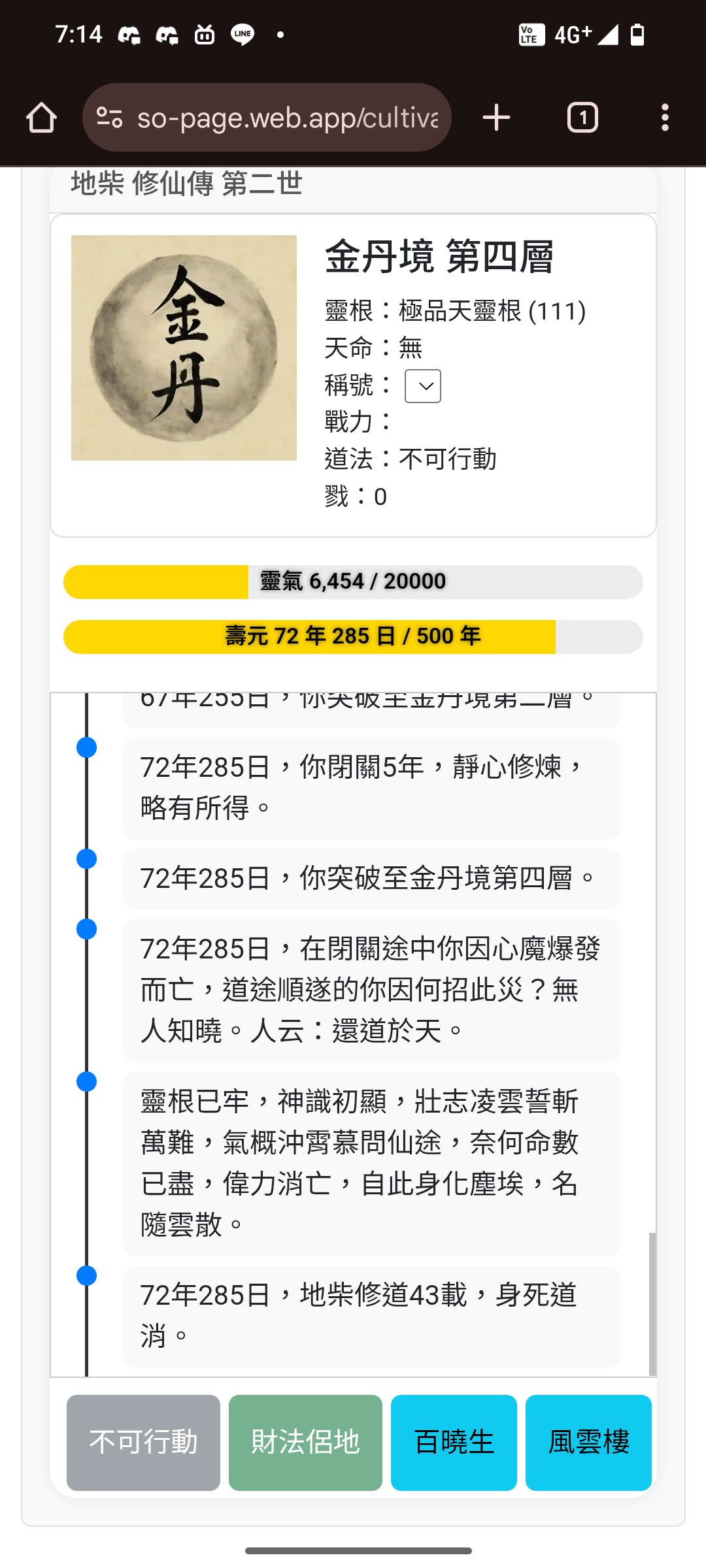Expand the 稱號 title dropdown
This screenshot has height=1568, width=706.
tap(423, 386)
